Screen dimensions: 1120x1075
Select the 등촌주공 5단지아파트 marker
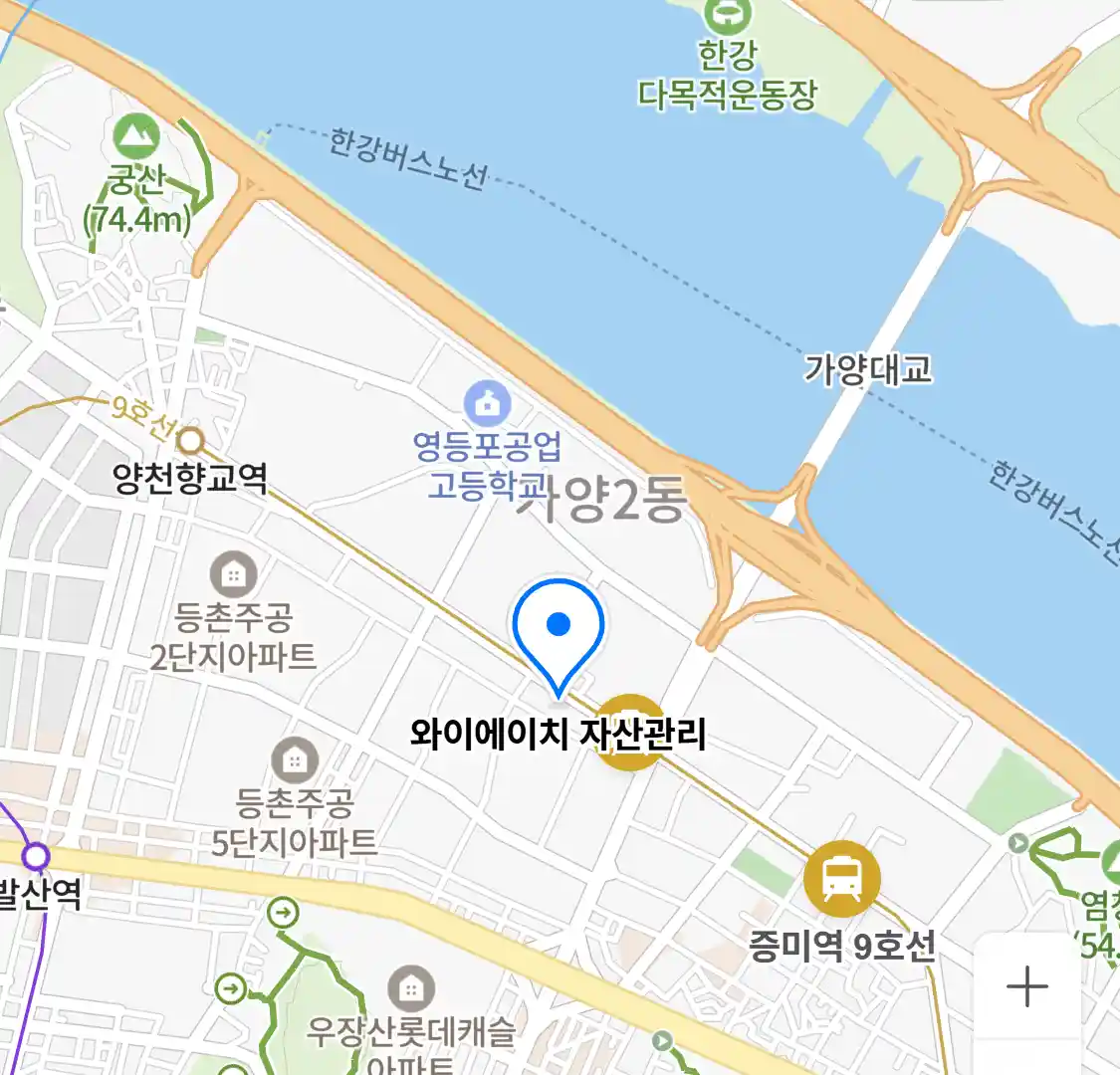(295, 761)
